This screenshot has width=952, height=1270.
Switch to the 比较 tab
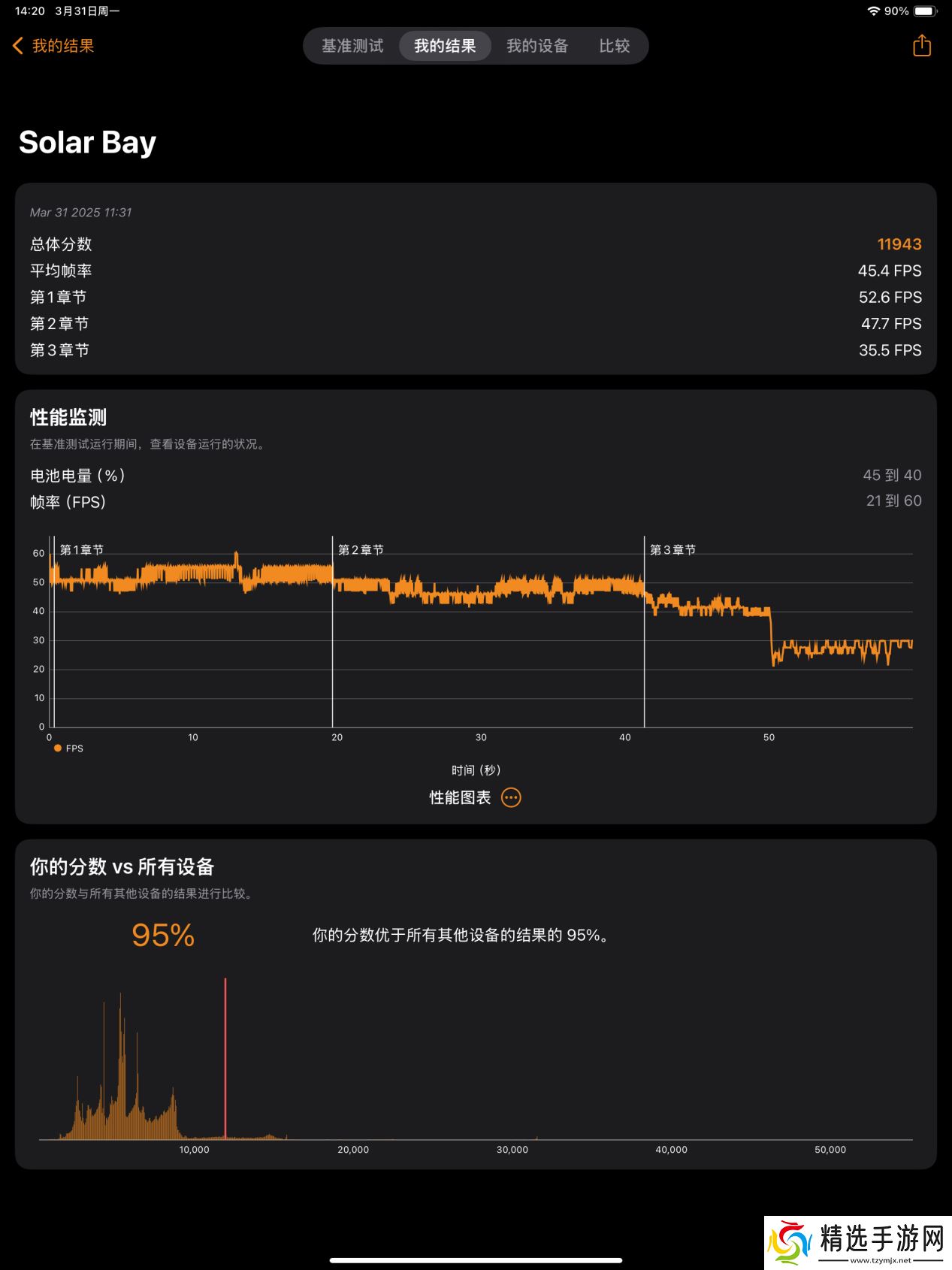tap(614, 46)
